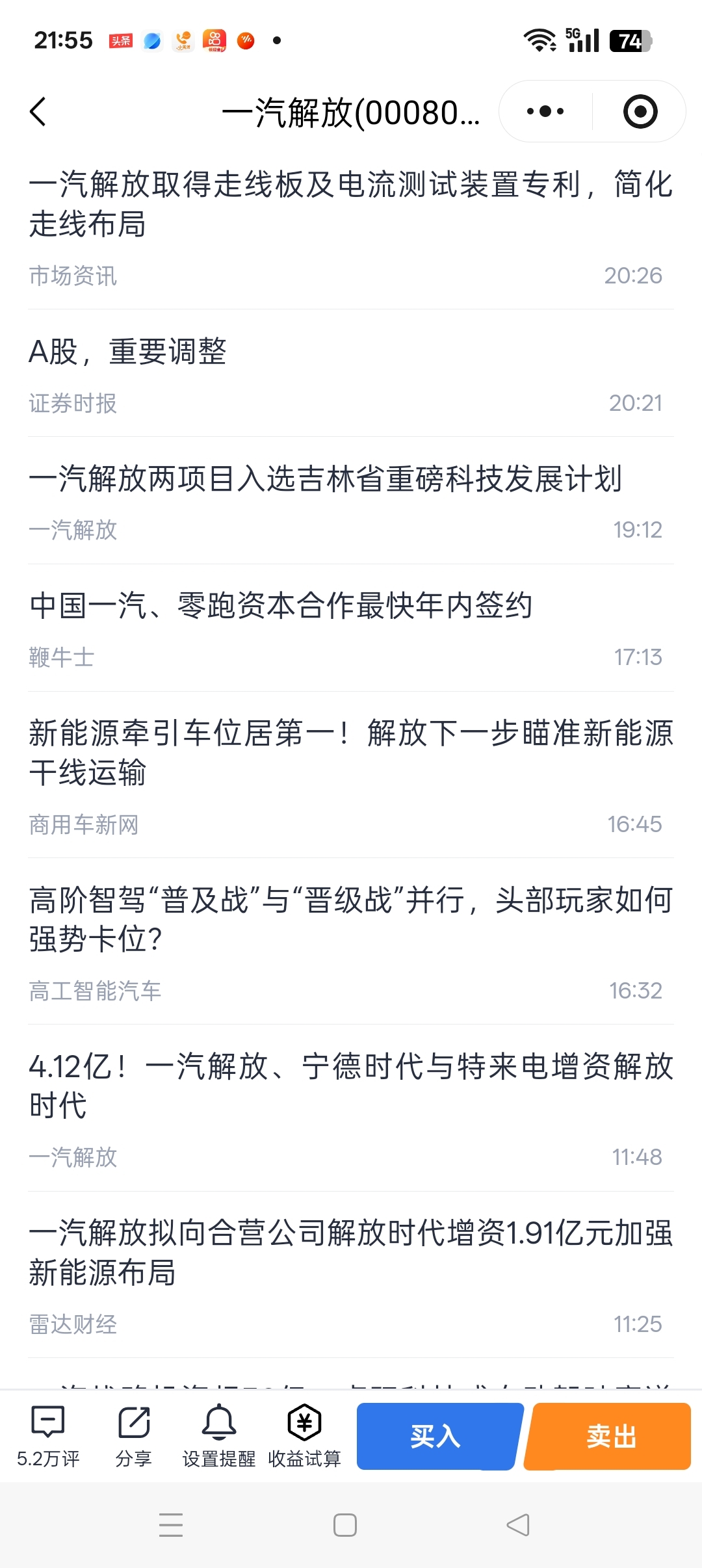The width and height of the screenshot is (702, 1568).
Task: Share this stock via 分享
Action: tap(134, 1435)
